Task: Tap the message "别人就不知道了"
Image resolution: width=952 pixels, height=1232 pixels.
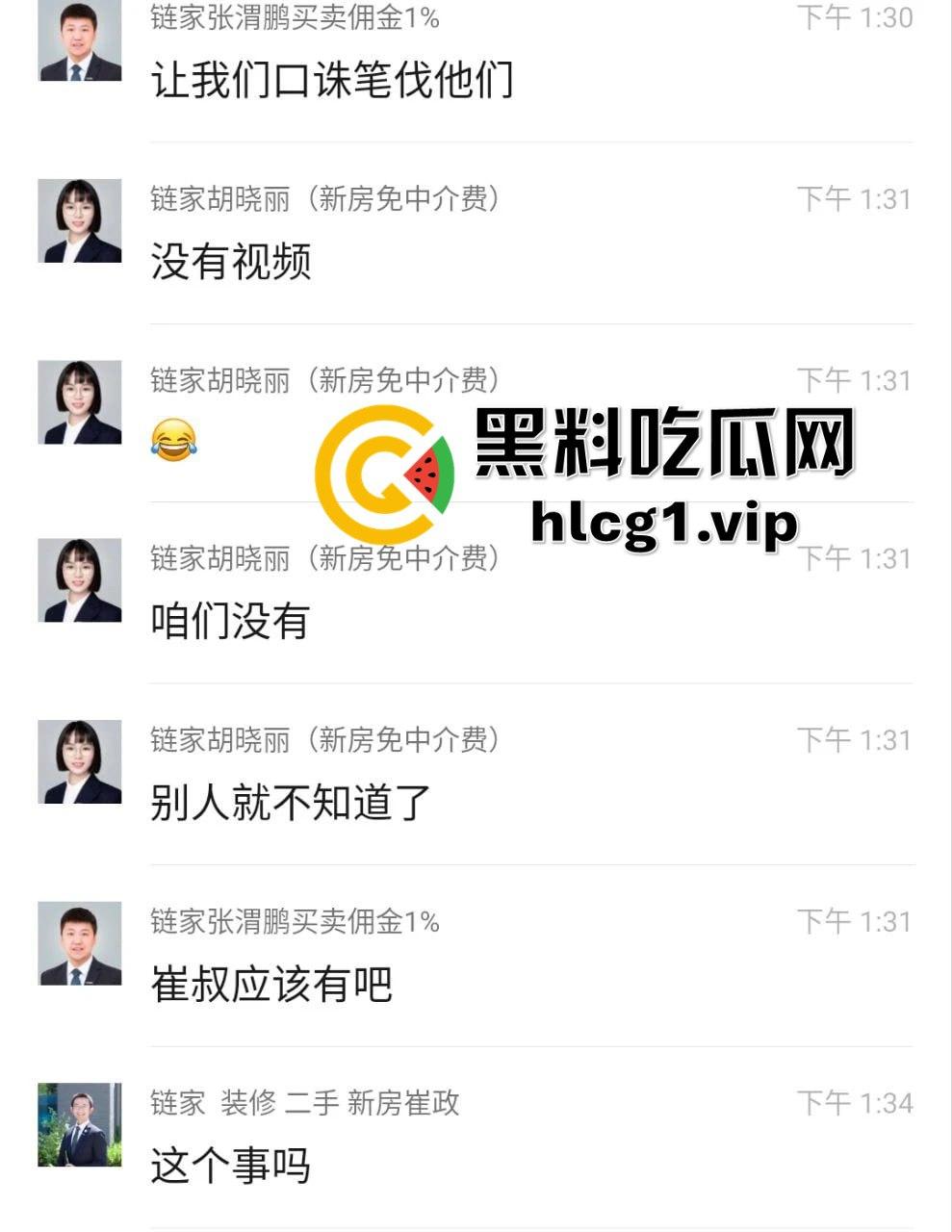Action: click(289, 802)
